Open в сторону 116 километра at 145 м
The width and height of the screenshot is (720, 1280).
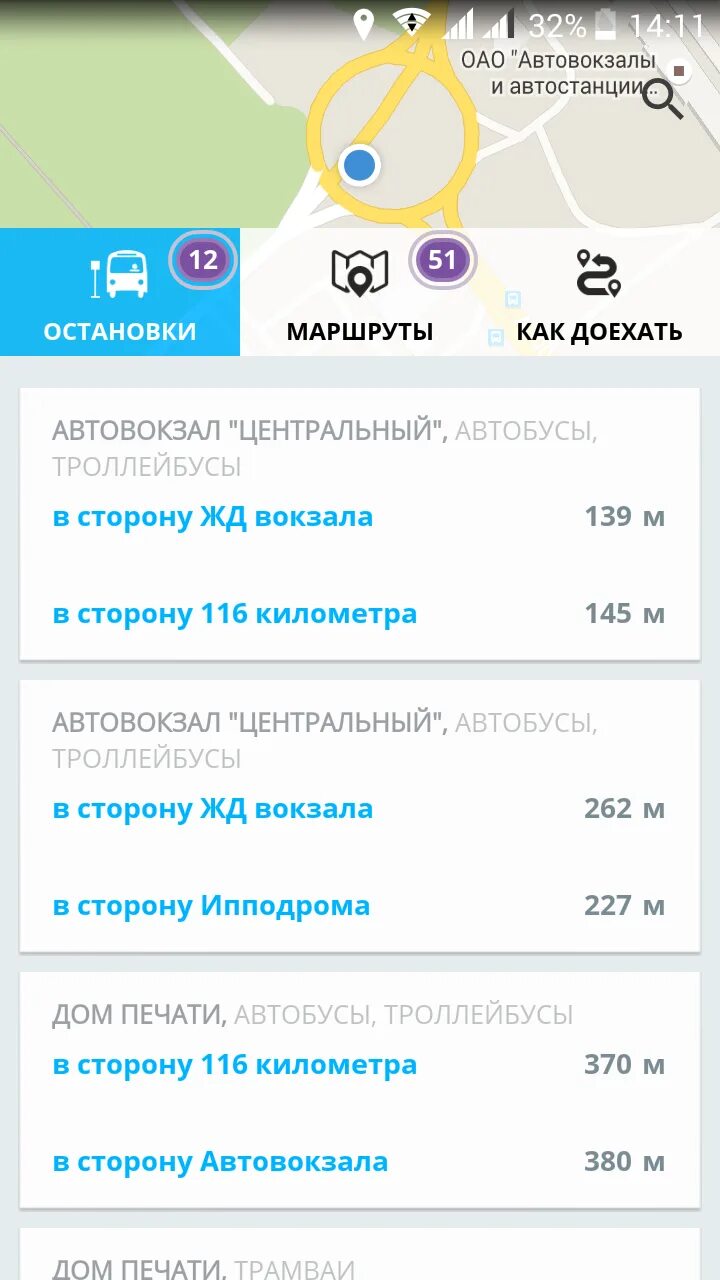359,613
